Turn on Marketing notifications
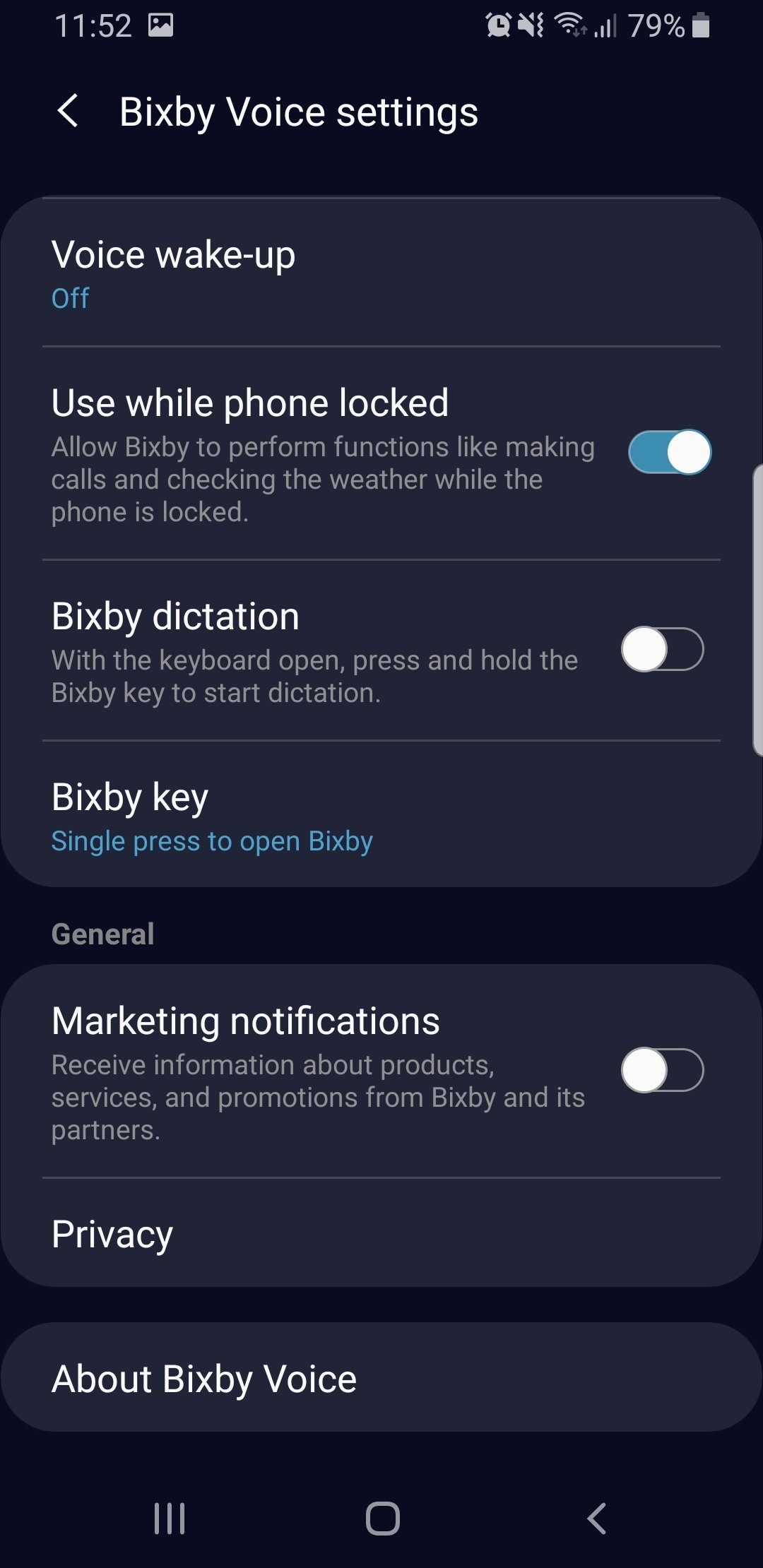This screenshot has width=763, height=1568. click(662, 1071)
